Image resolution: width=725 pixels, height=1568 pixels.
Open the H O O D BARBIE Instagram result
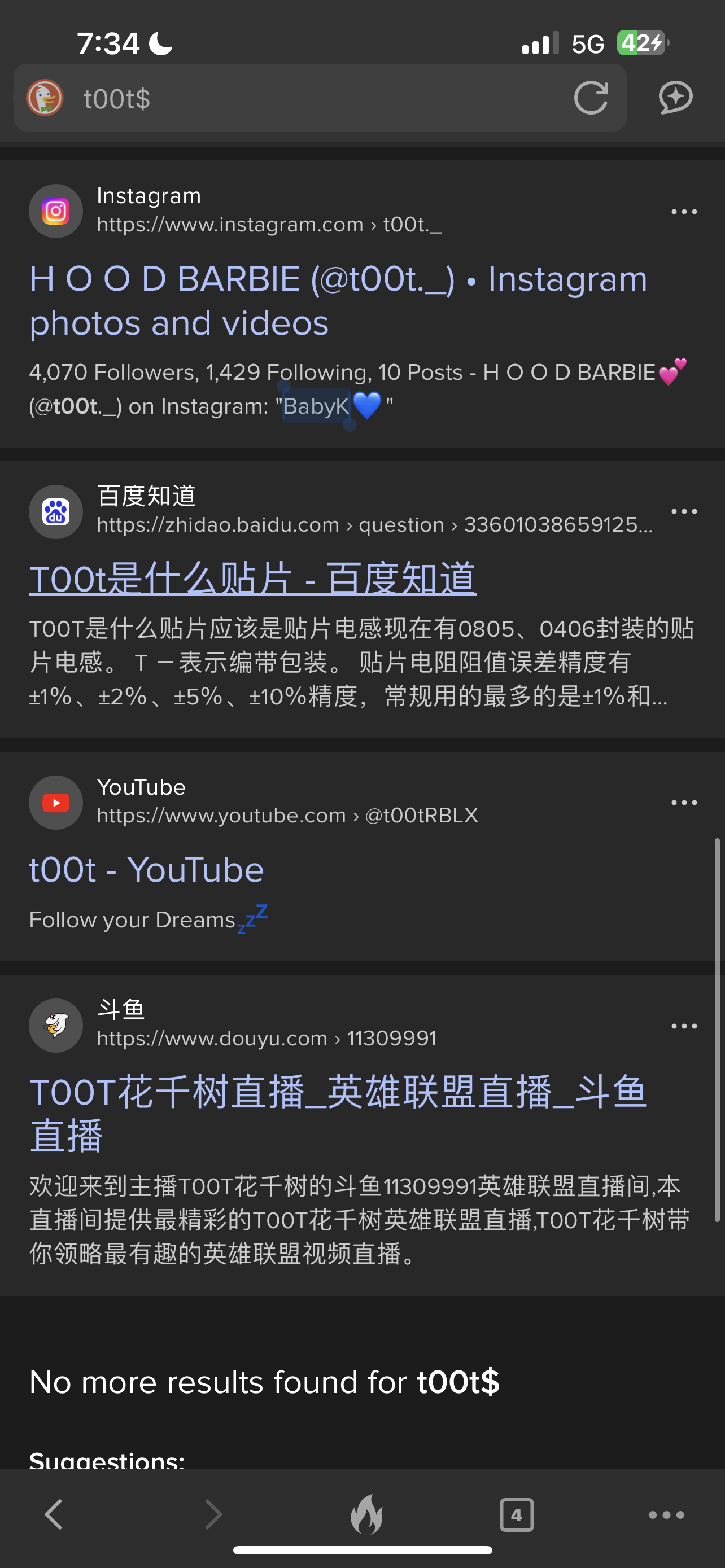(x=338, y=301)
